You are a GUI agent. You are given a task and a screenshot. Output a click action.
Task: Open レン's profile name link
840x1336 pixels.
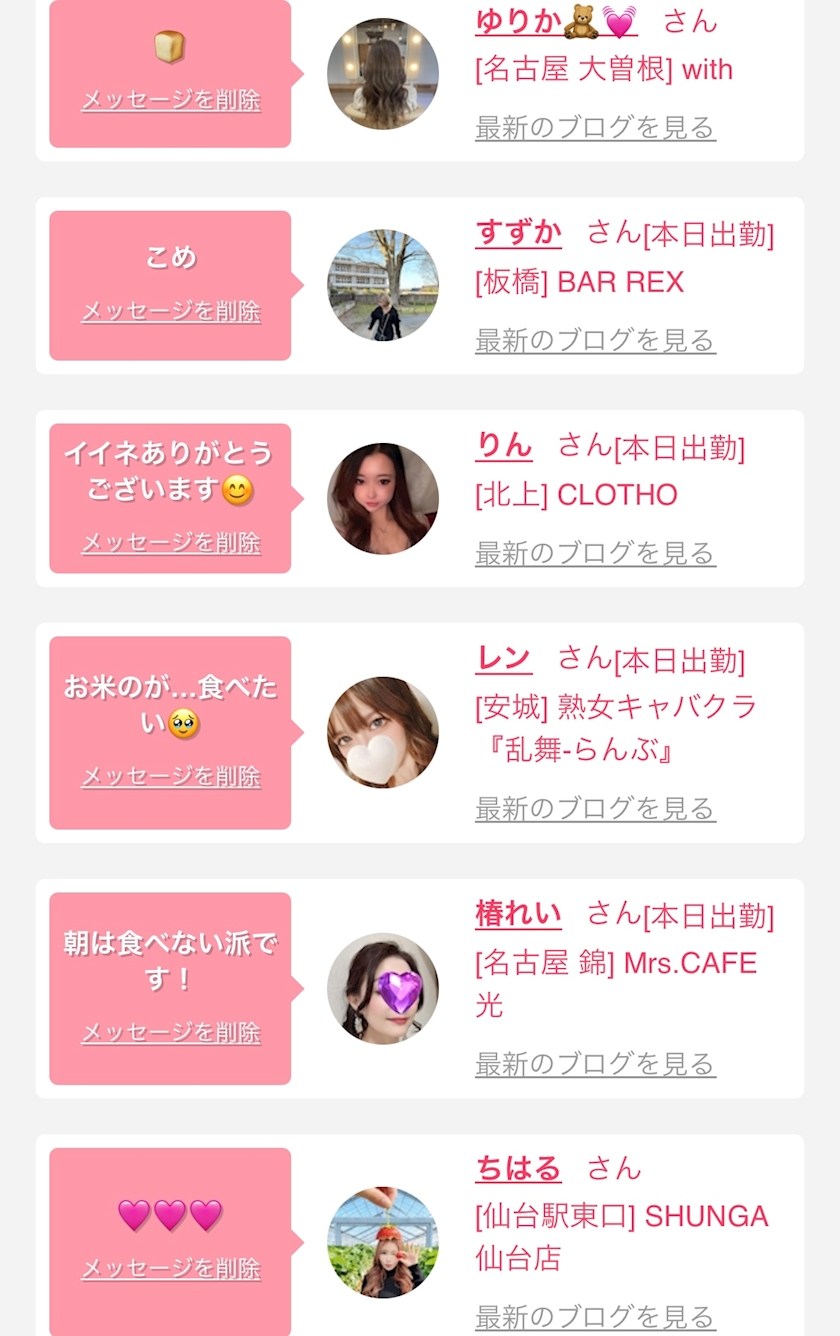504,658
